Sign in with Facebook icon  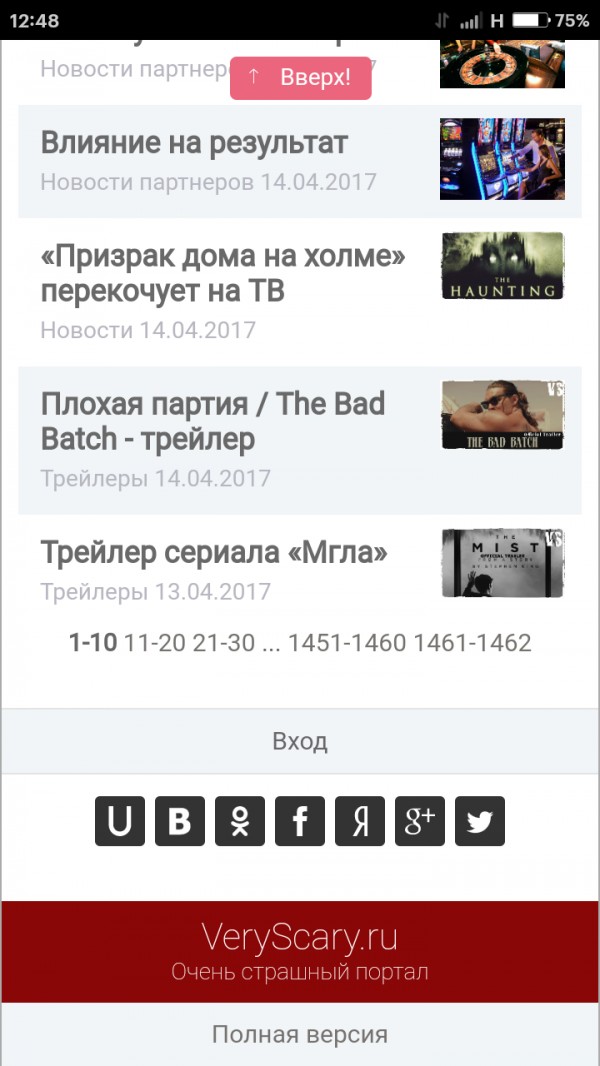(x=300, y=822)
